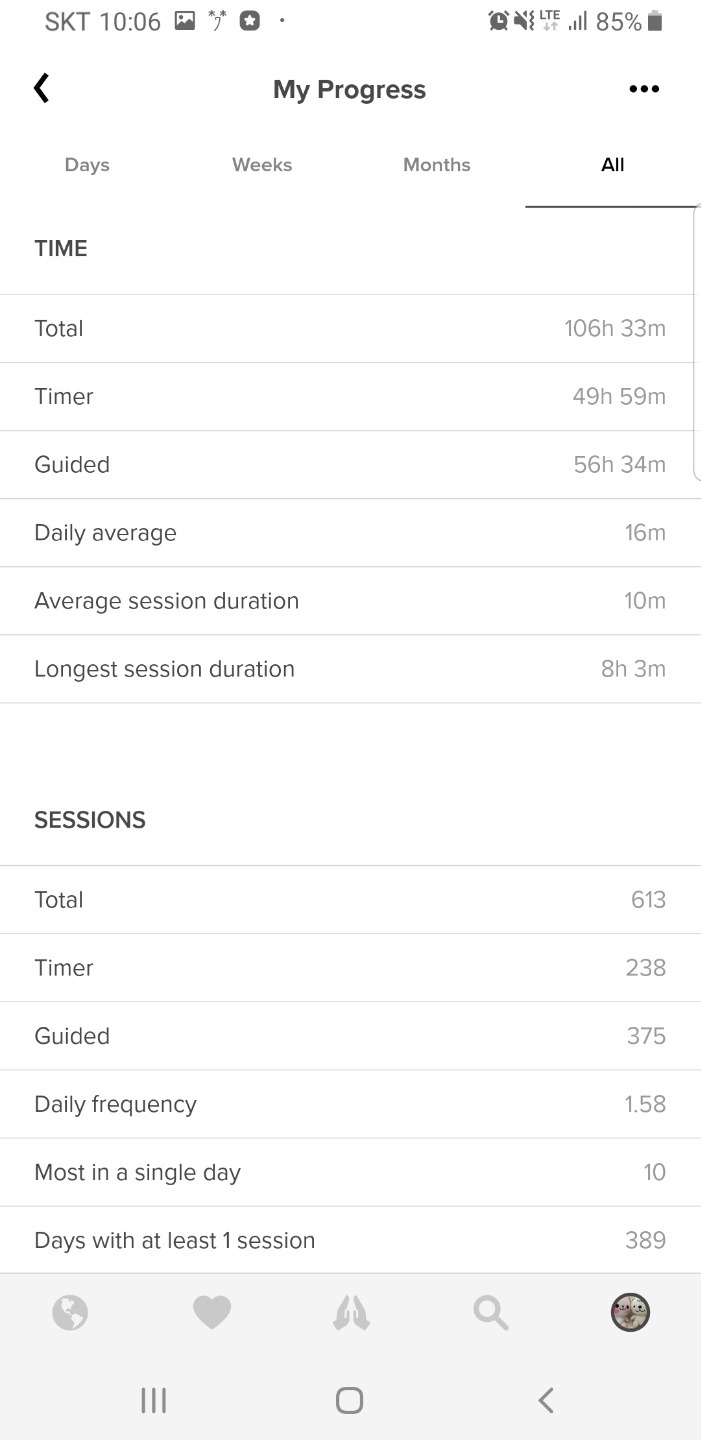Open the system recent apps button
Viewport: 701px width, 1440px height.
coord(153,1400)
